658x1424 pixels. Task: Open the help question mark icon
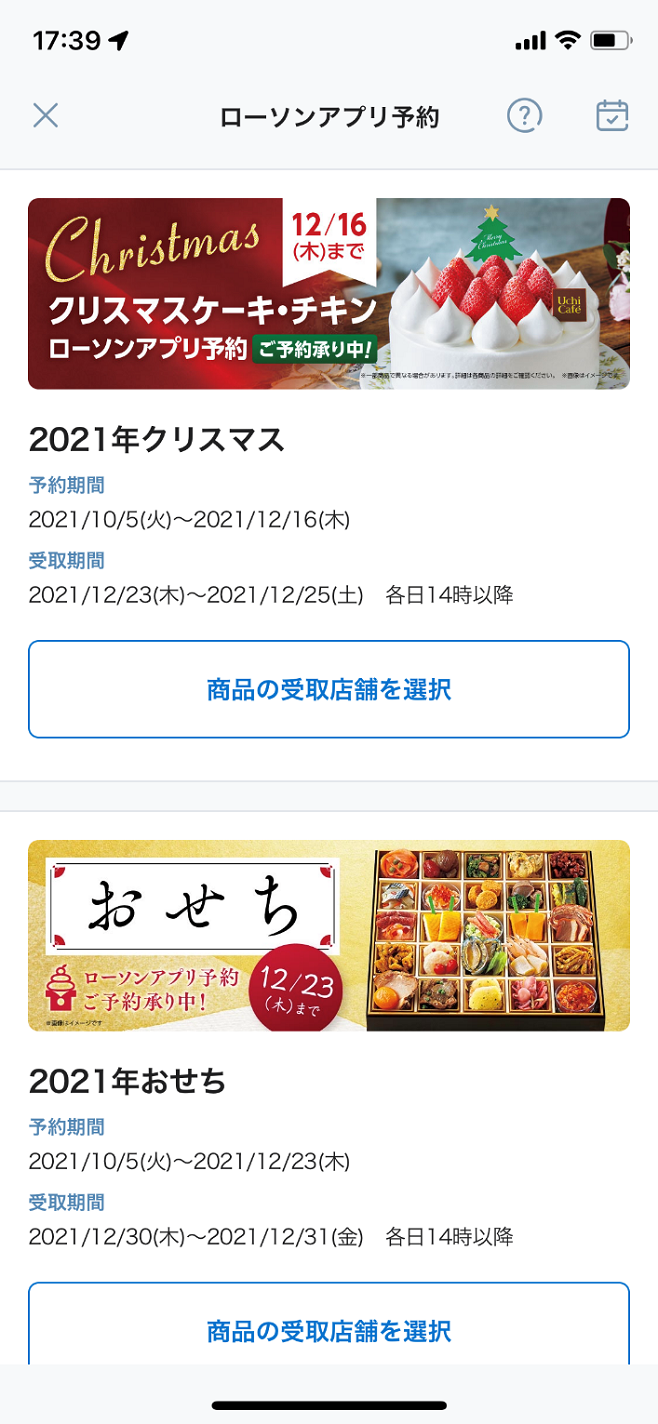(524, 115)
